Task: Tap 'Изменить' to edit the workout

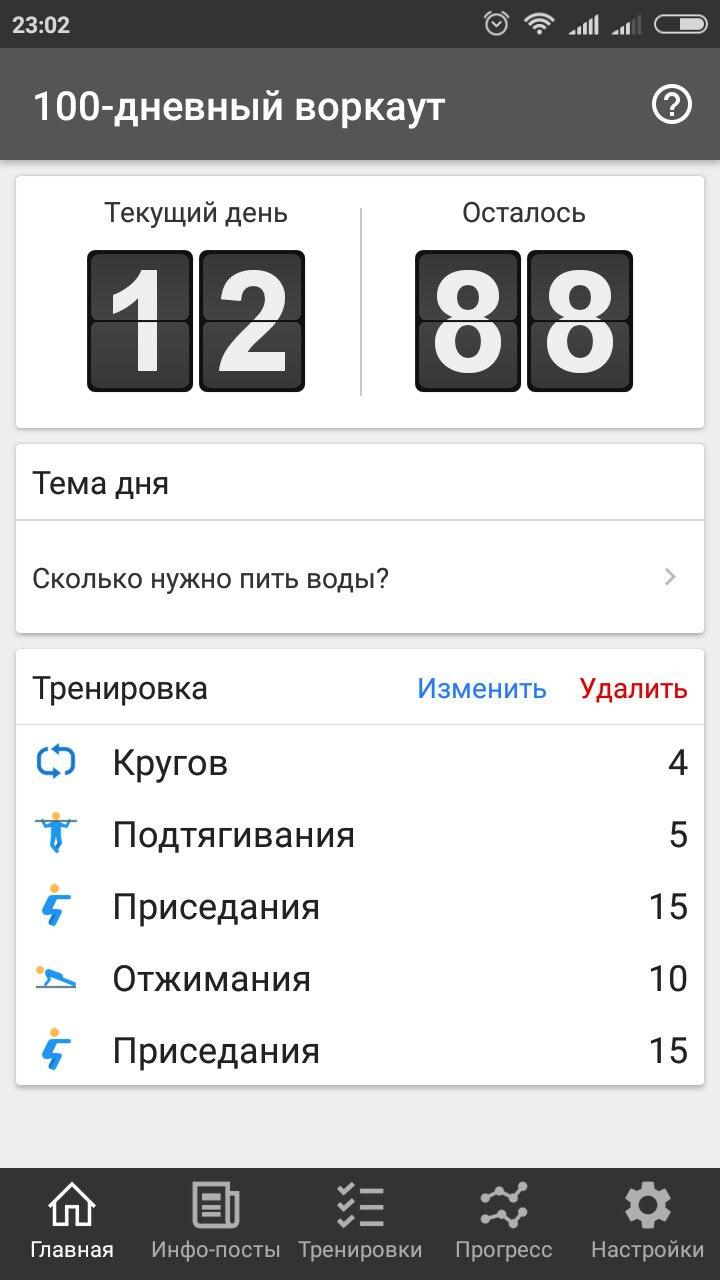Action: (x=482, y=689)
